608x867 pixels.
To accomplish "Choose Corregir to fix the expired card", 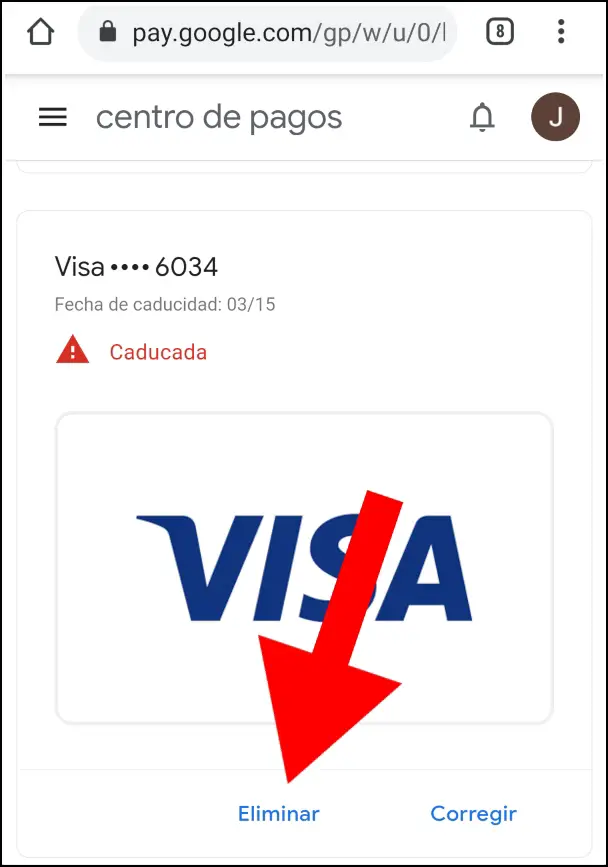I will (473, 814).
